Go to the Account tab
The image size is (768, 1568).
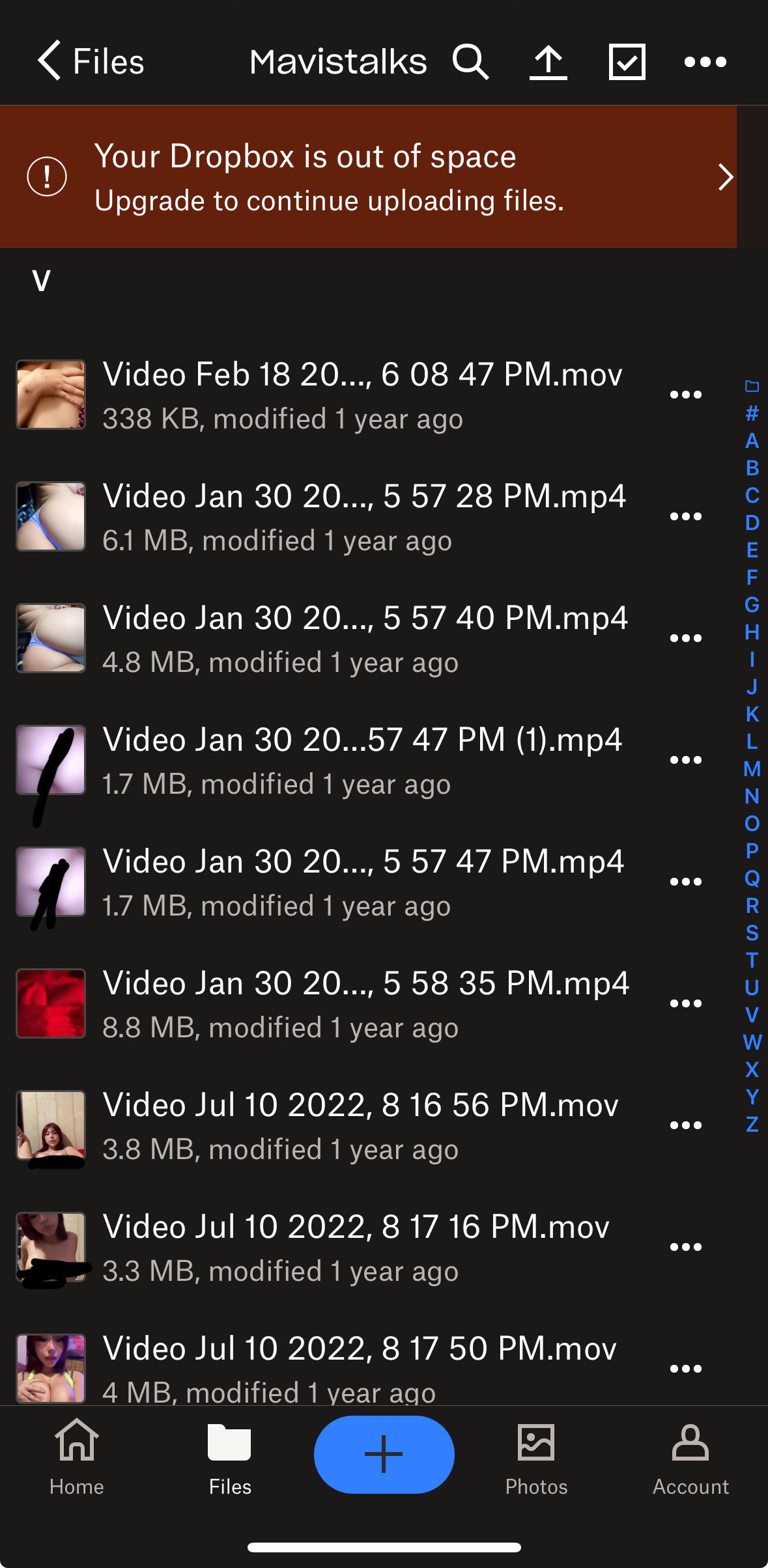tap(690, 1456)
